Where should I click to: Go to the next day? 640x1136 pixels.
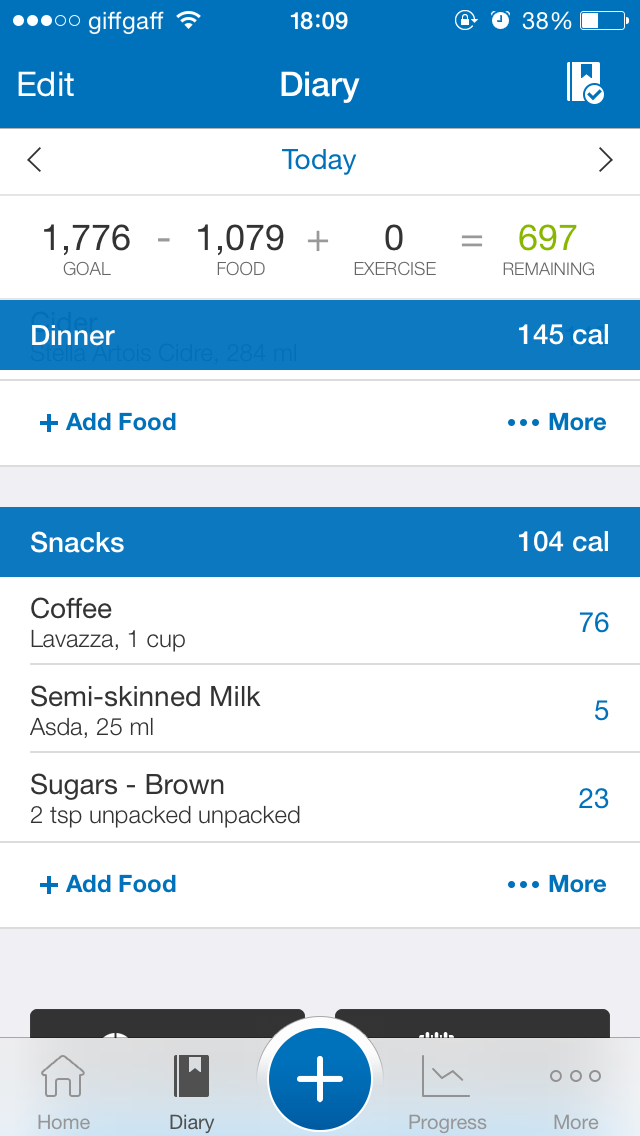[605, 160]
